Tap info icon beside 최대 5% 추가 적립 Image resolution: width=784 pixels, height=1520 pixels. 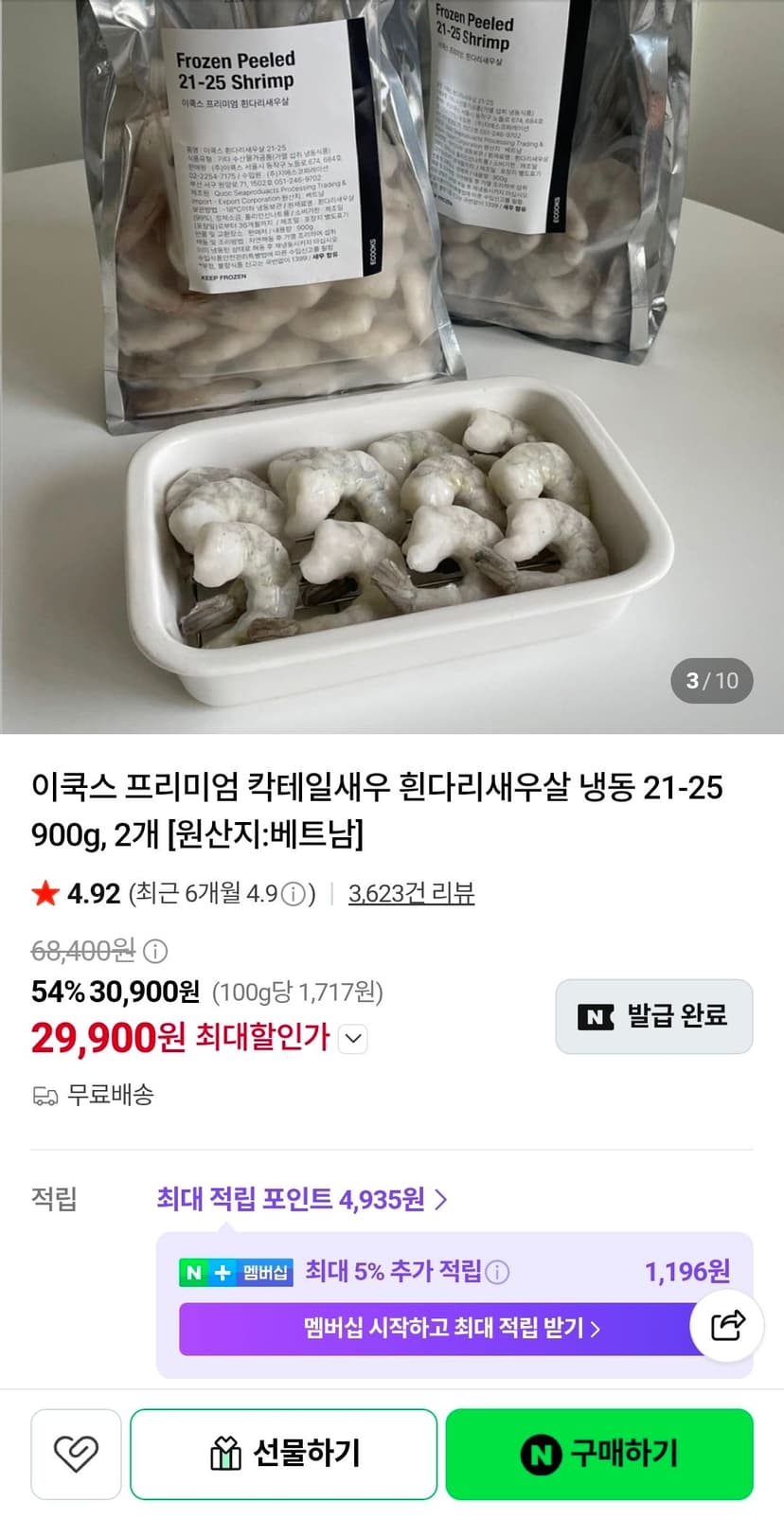pyautogui.click(x=497, y=1272)
